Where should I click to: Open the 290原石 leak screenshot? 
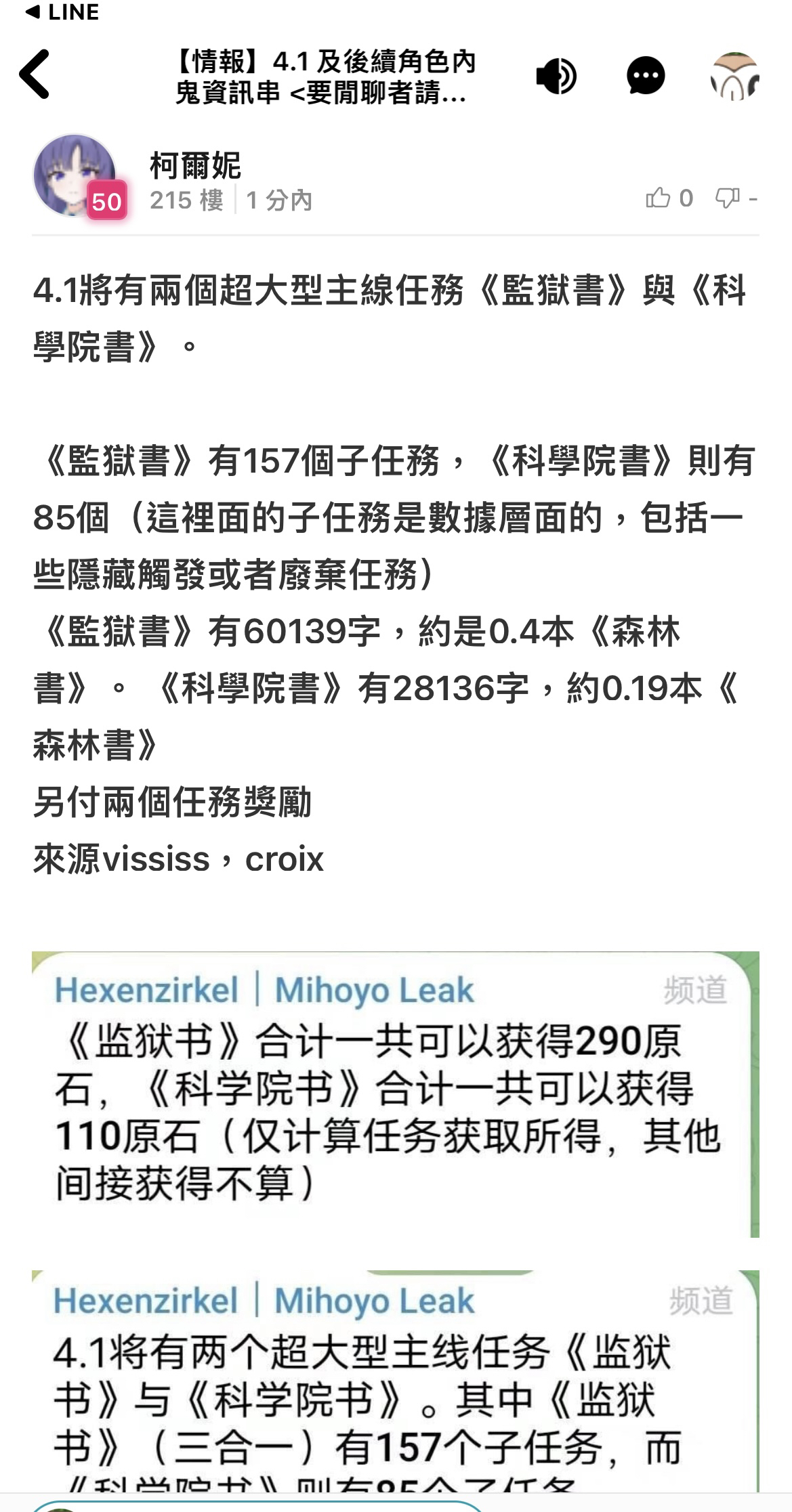pos(395,1094)
